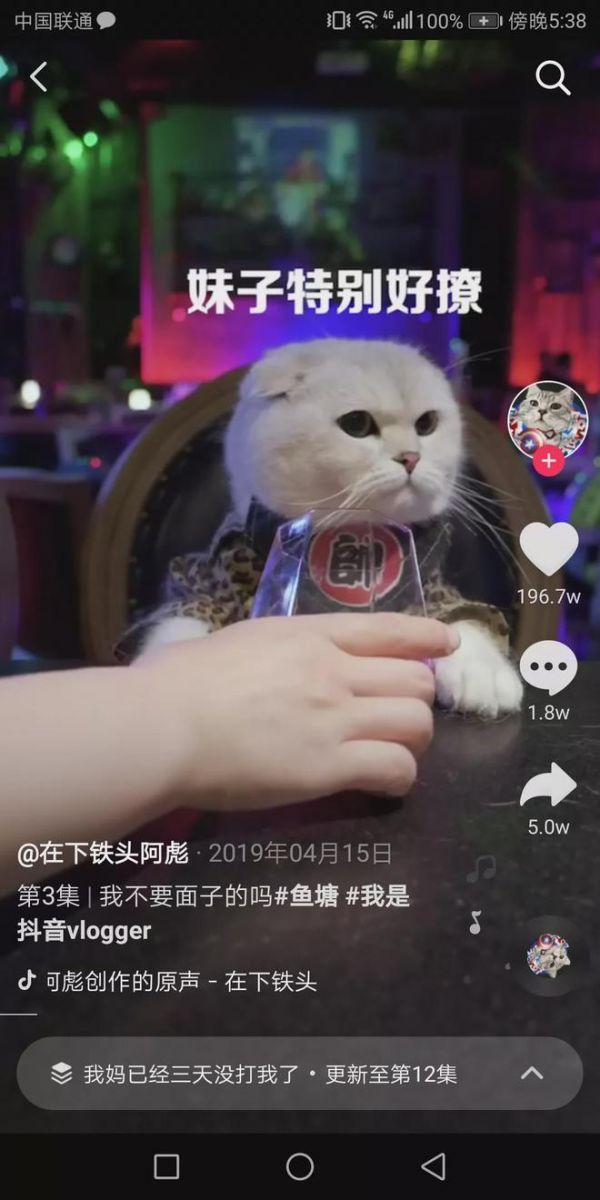The width and height of the screenshot is (600, 1200).
Task: Expand the collection bar chevron
Action: click(532, 1073)
